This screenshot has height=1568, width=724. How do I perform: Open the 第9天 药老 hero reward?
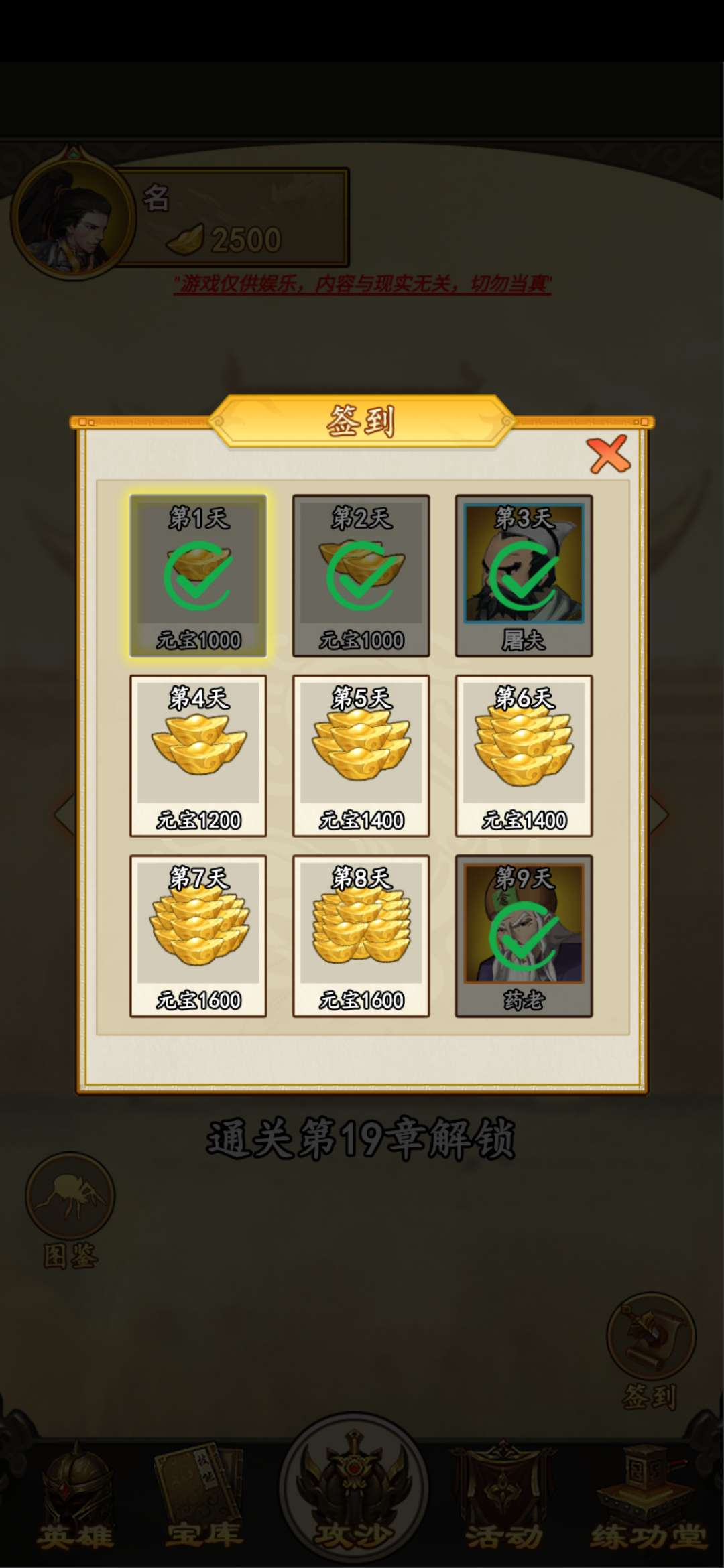(524, 935)
